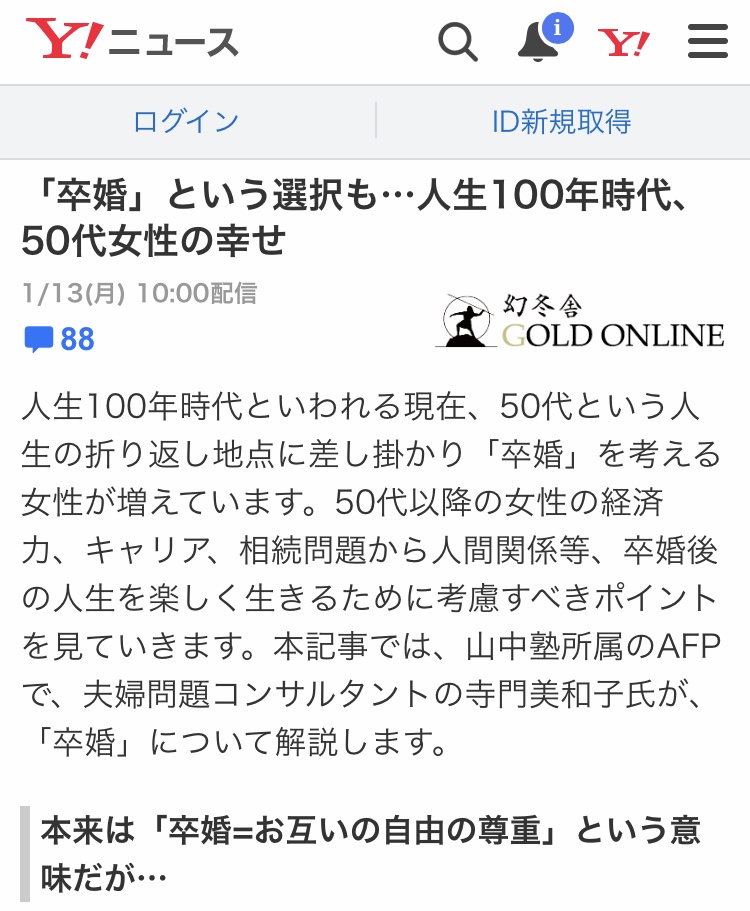Image resolution: width=750 pixels, height=911 pixels.
Task: Open the Yahoo!ニュース home logo
Action: 132,42
